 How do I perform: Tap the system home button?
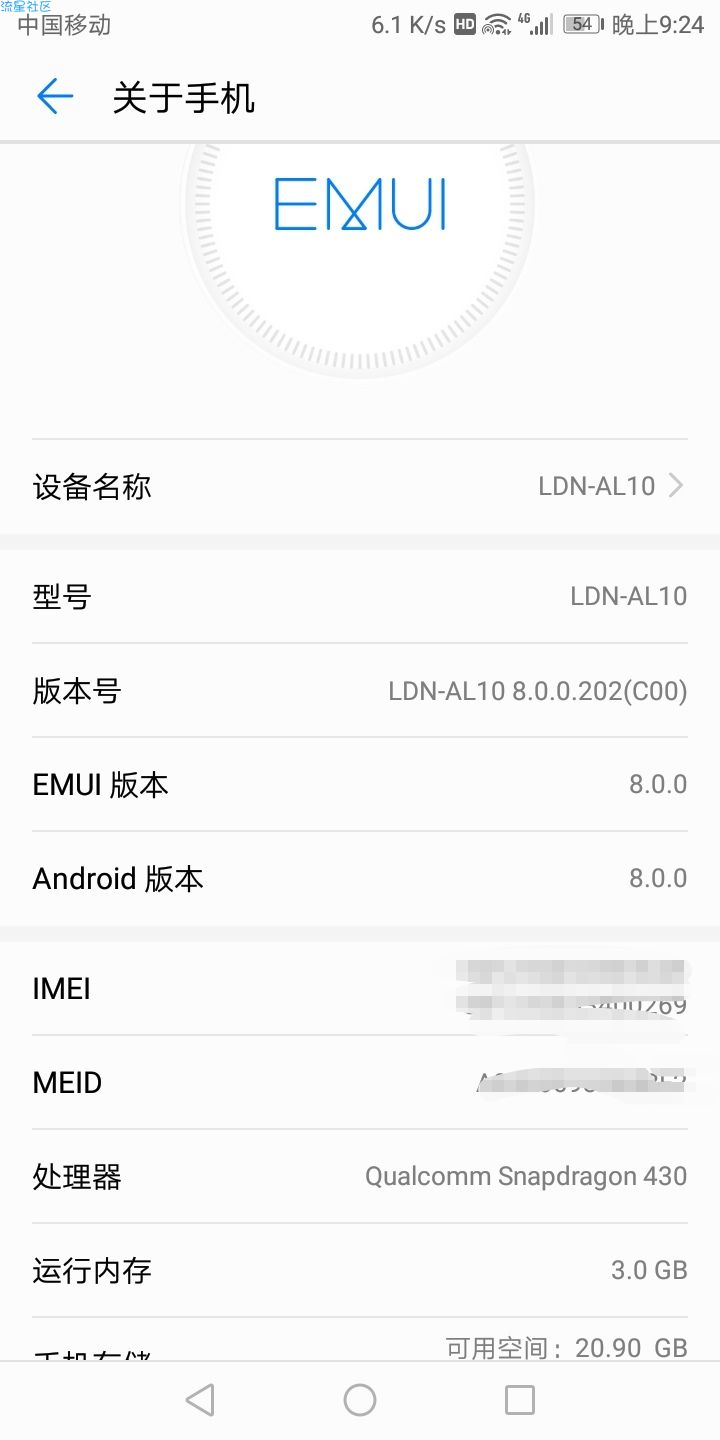click(360, 1400)
